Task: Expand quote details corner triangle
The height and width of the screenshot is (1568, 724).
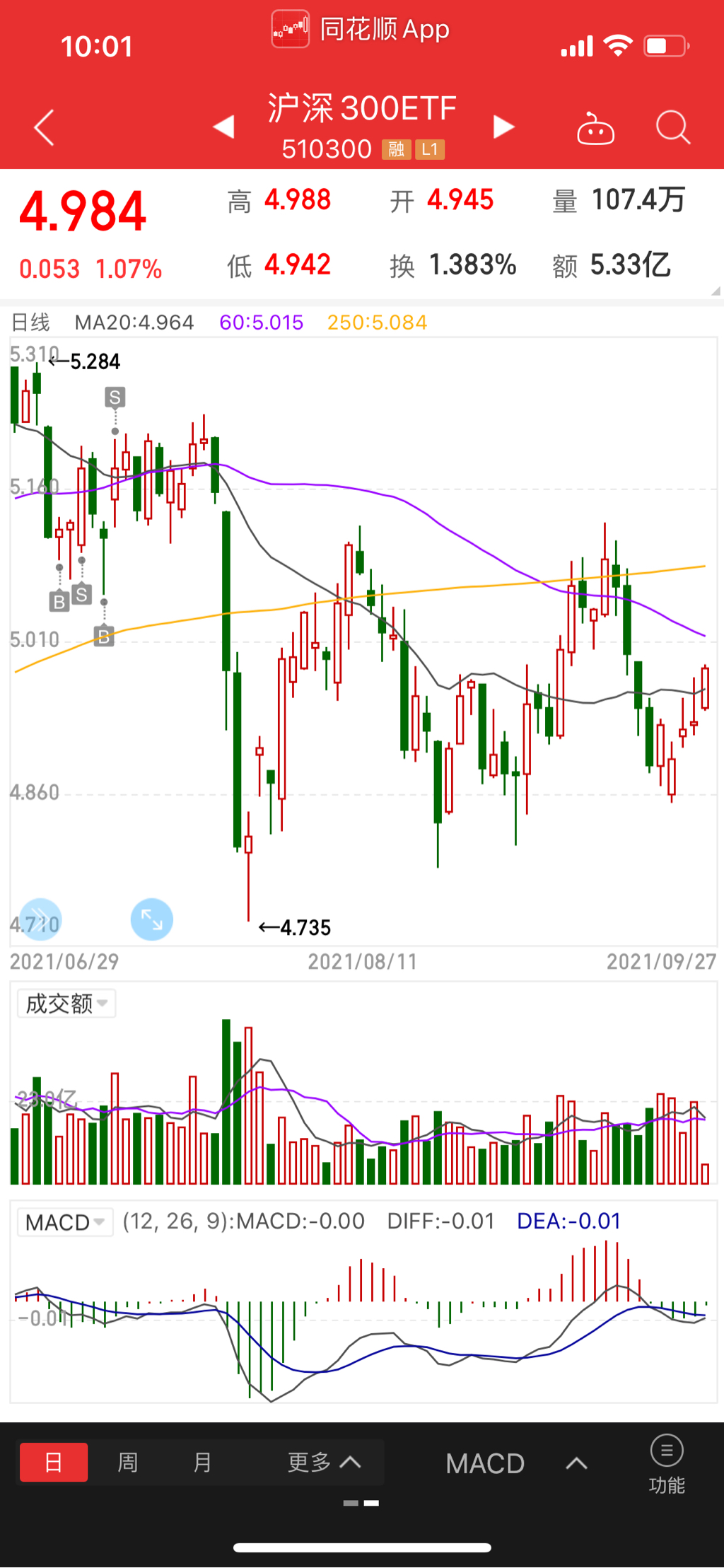Action: (x=716, y=291)
